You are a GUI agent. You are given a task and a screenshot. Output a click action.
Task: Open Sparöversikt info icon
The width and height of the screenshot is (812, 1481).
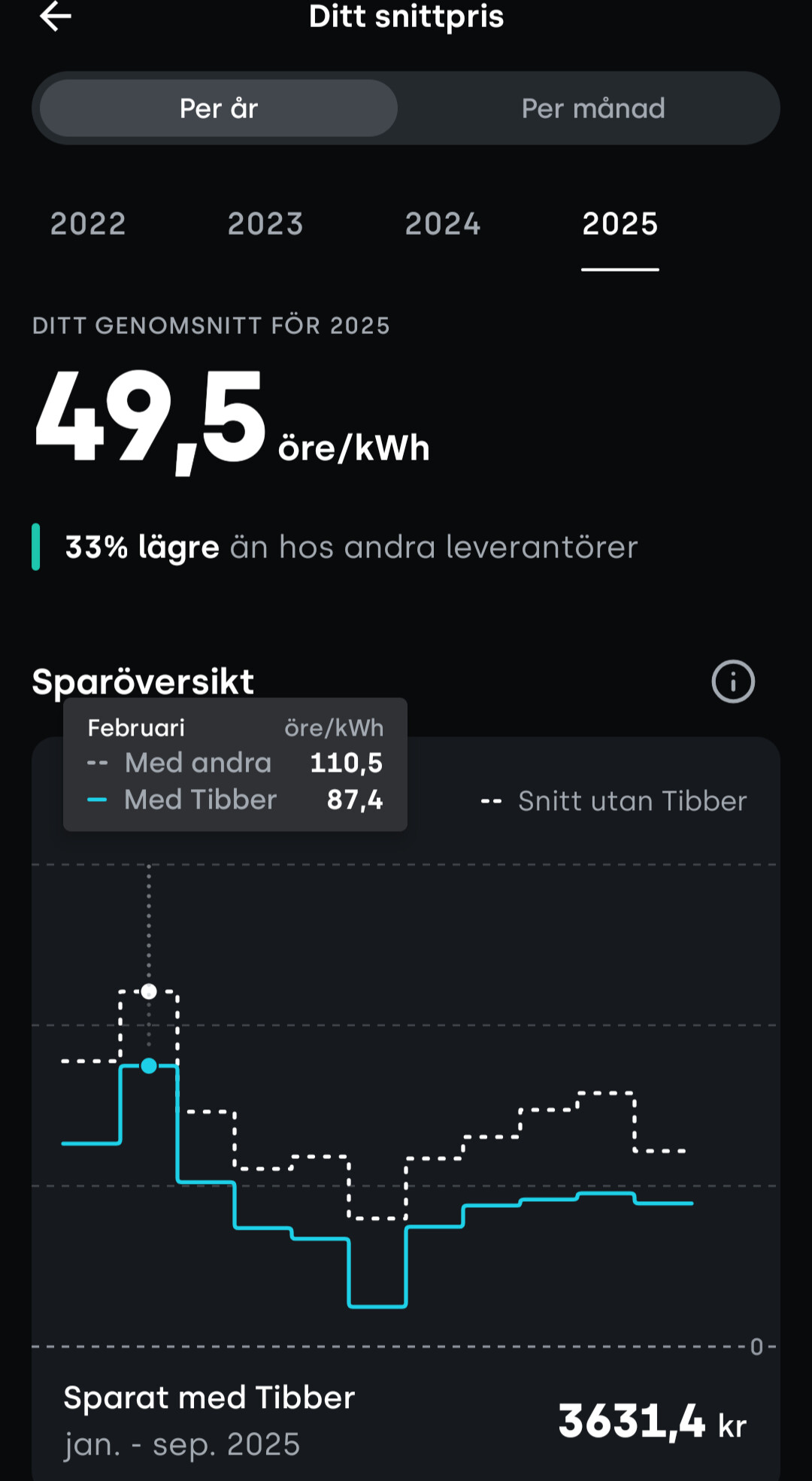coord(733,681)
